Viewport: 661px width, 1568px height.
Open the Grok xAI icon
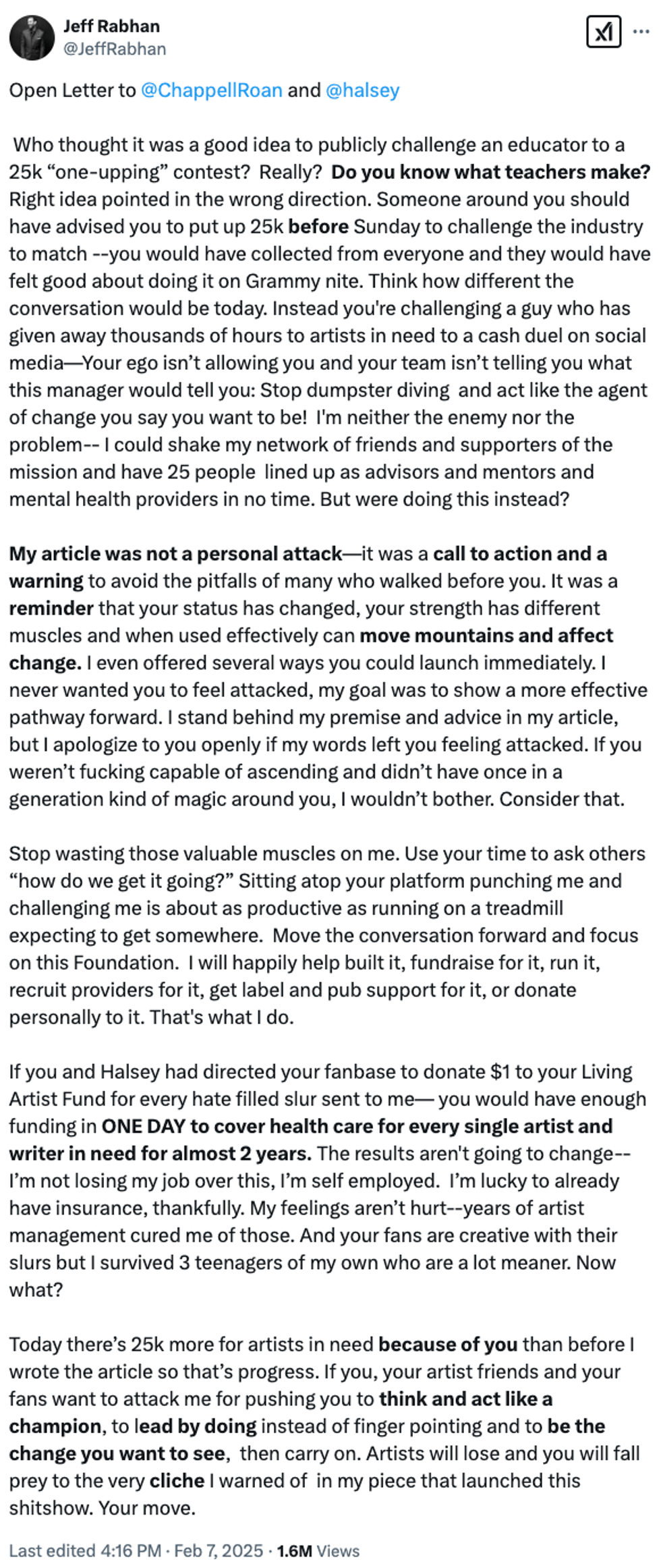coord(603,32)
